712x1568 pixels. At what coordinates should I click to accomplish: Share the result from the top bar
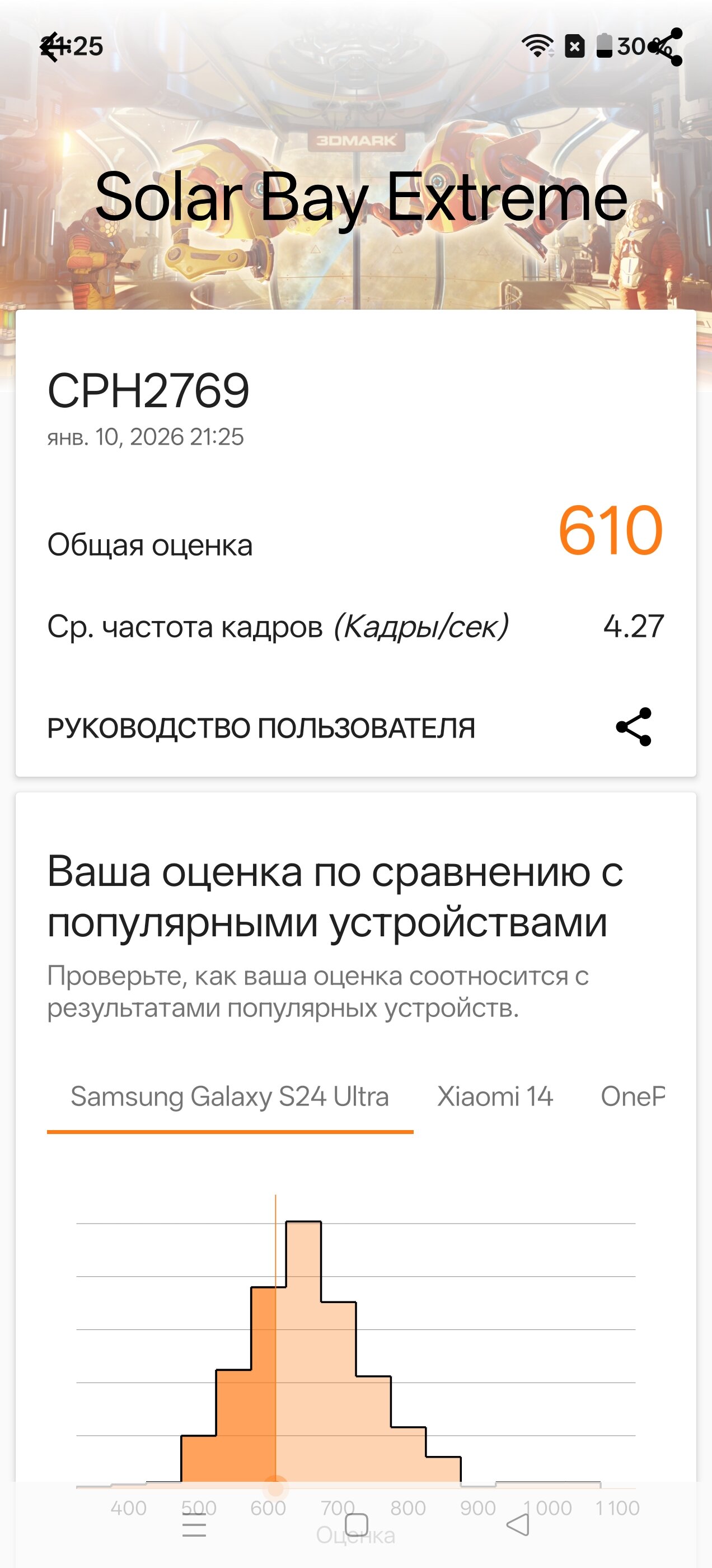666,47
